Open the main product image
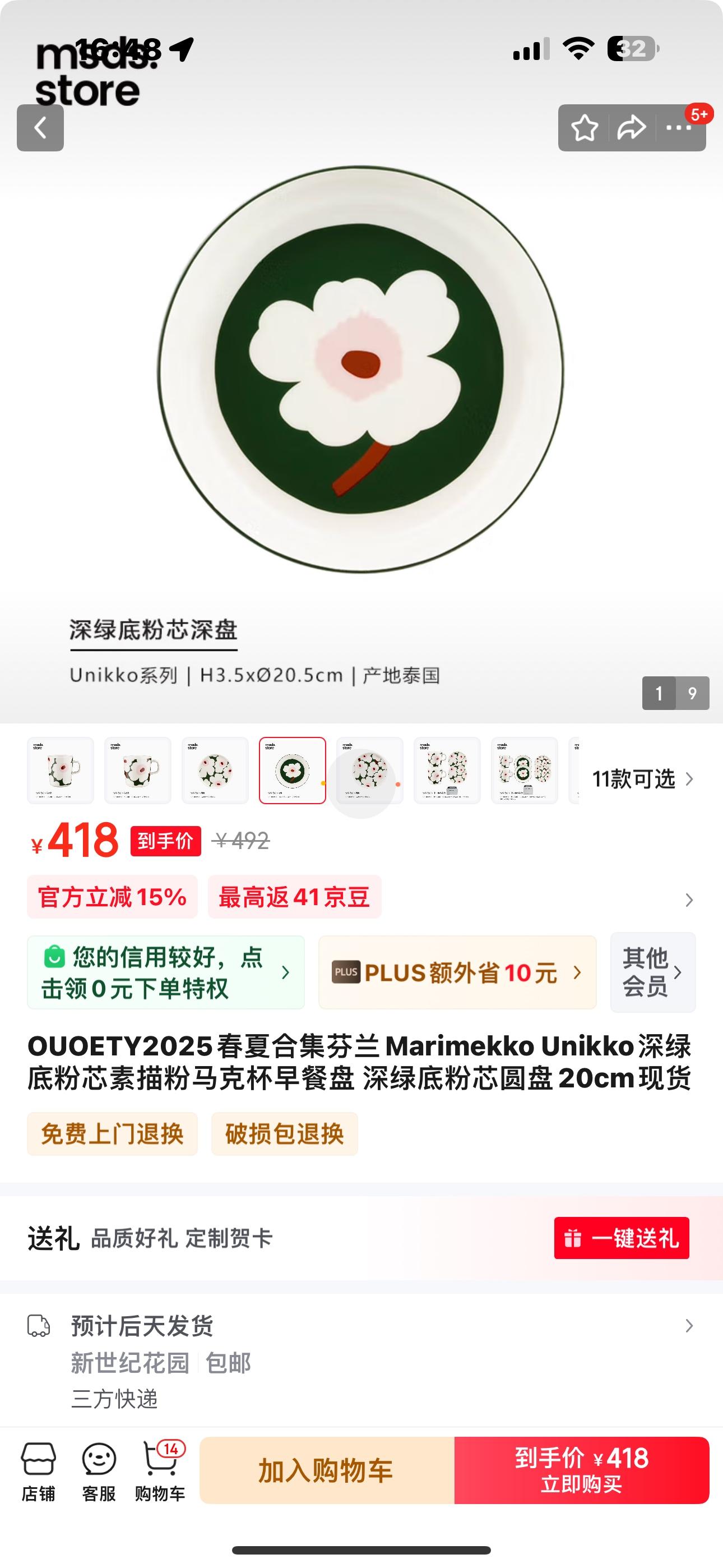This screenshot has width=723, height=1568. [361, 369]
